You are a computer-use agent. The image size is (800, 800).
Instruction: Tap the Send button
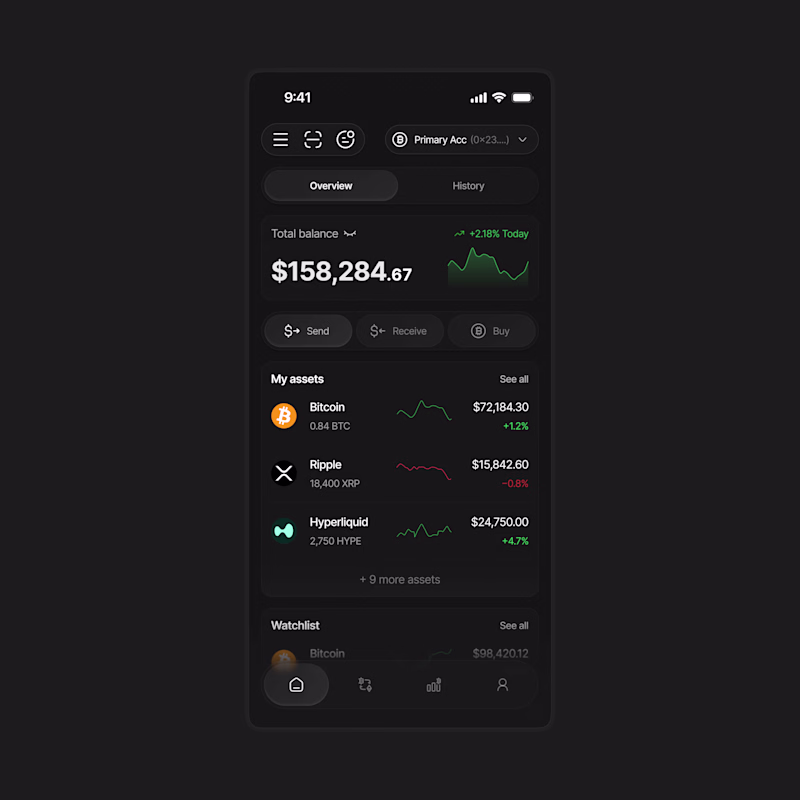tap(308, 331)
